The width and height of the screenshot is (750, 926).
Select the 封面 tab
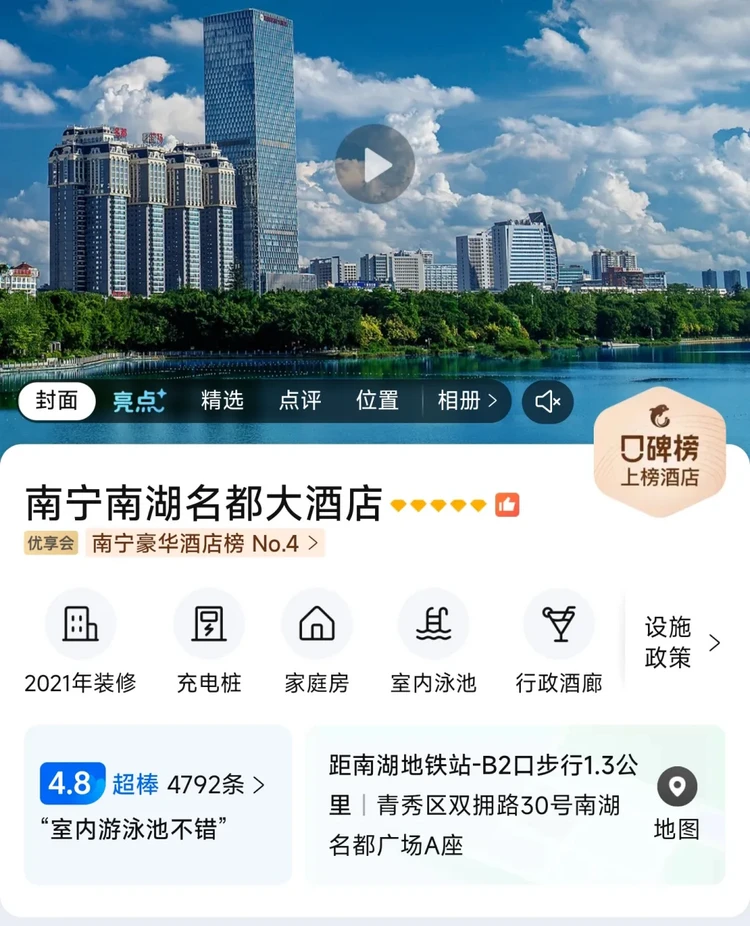(x=57, y=401)
